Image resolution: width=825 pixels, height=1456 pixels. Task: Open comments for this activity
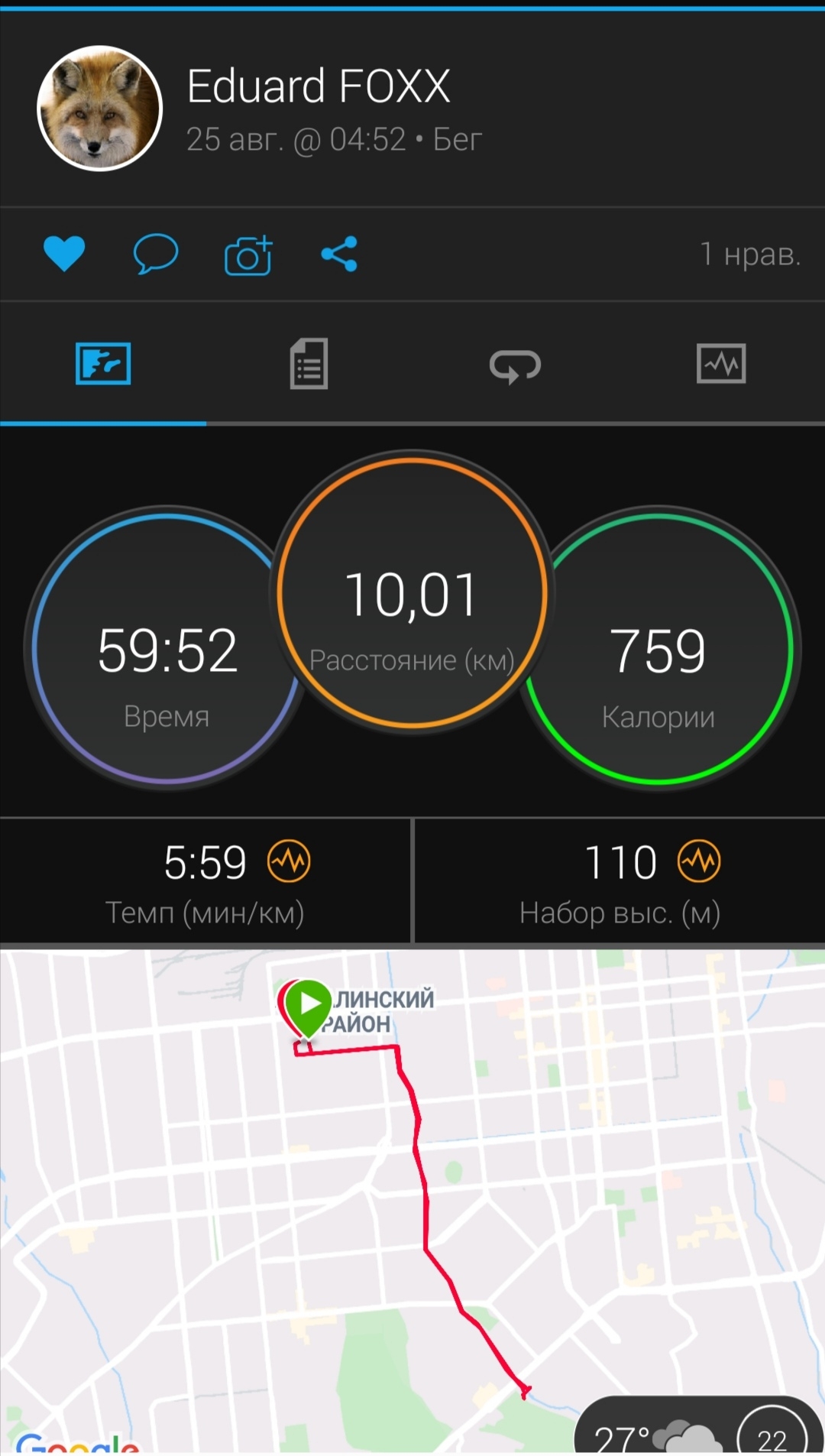pos(156,254)
